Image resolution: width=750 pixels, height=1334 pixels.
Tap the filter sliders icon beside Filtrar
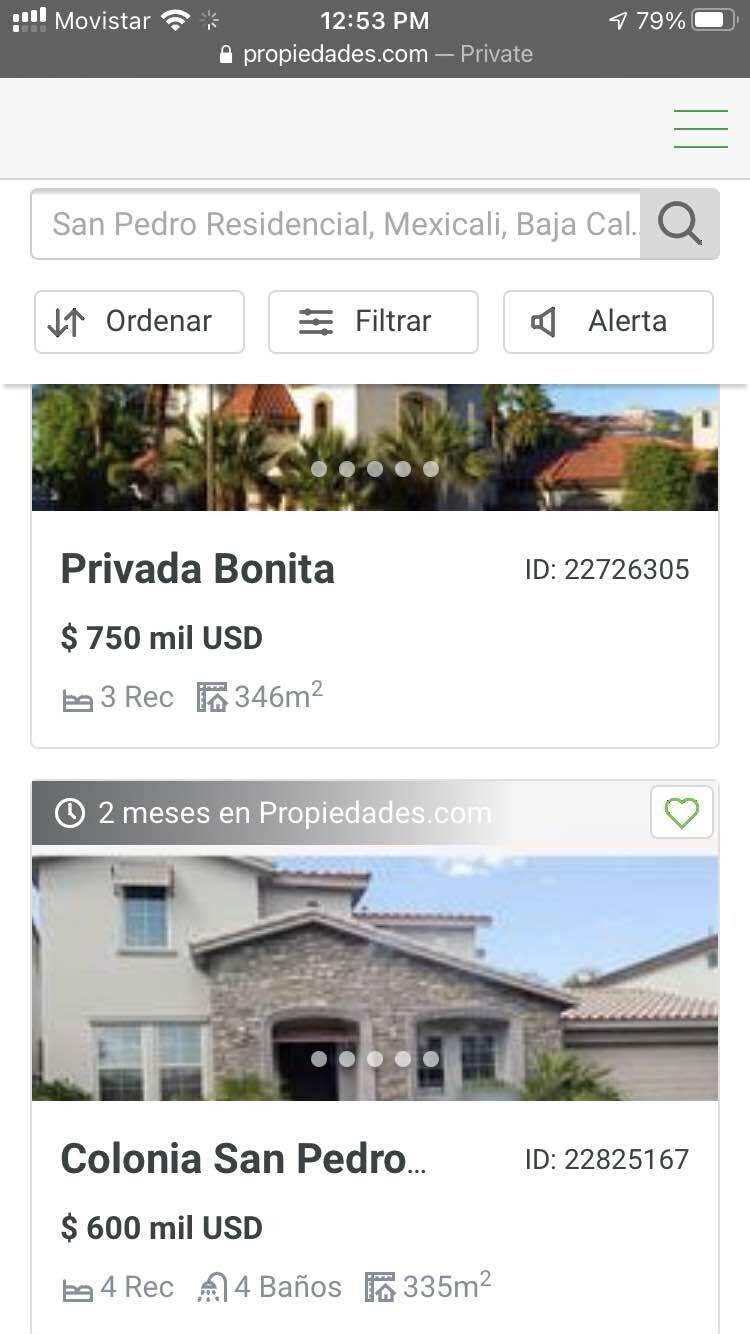(315, 321)
